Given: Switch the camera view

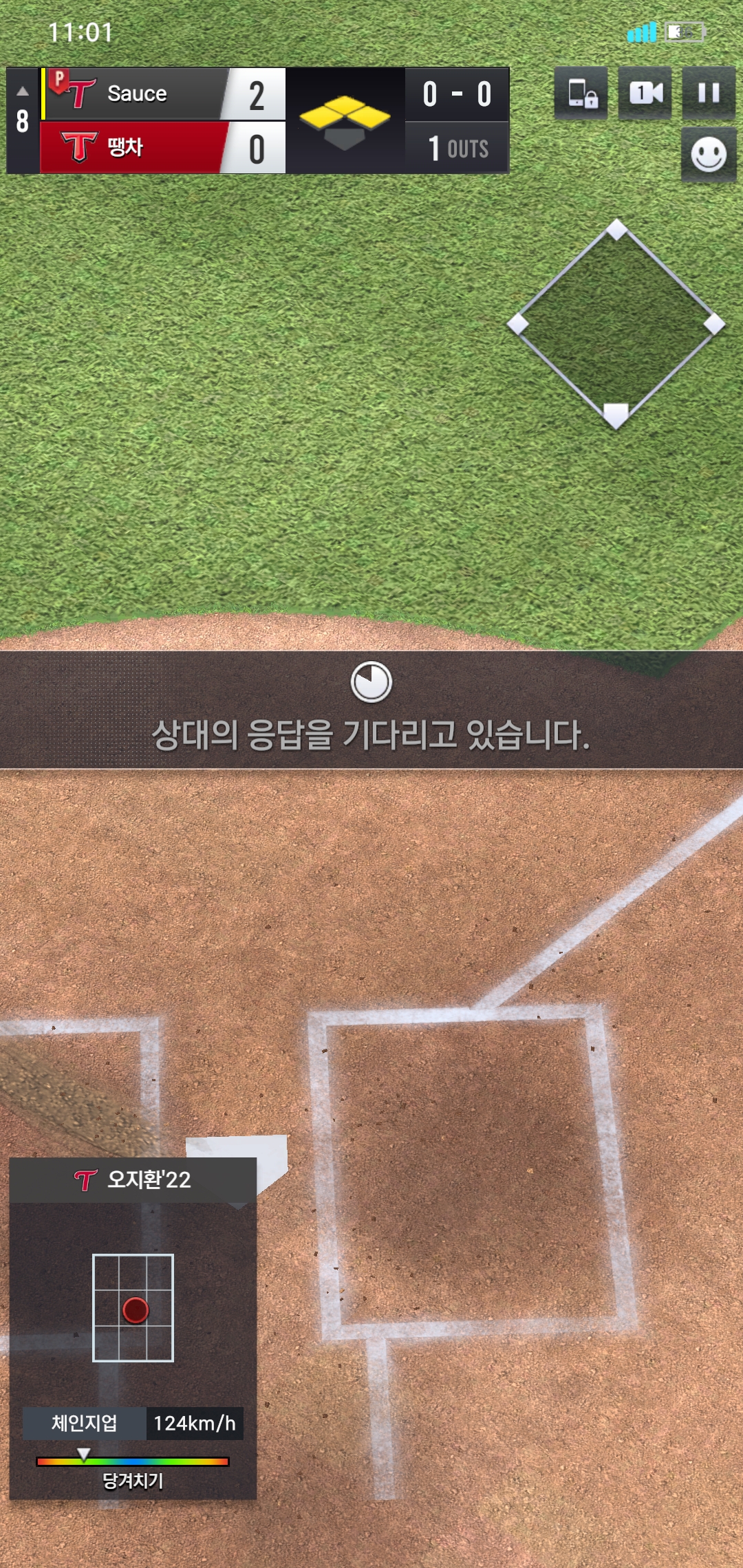Looking at the screenshot, I should 645,93.
